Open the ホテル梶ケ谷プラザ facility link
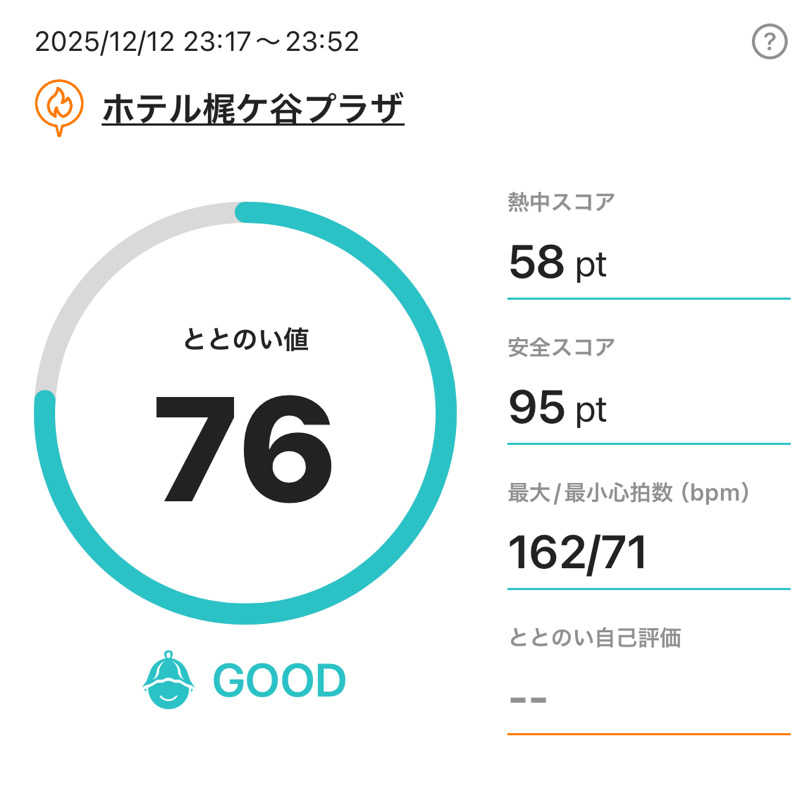 pyautogui.click(x=253, y=107)
